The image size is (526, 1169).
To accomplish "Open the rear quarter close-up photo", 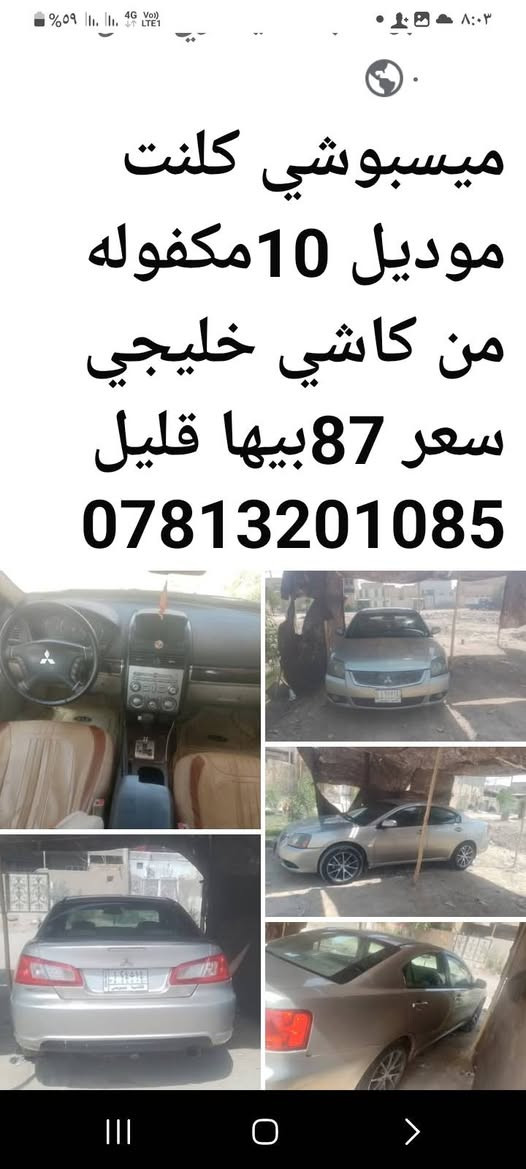I will click(396, 1006).
